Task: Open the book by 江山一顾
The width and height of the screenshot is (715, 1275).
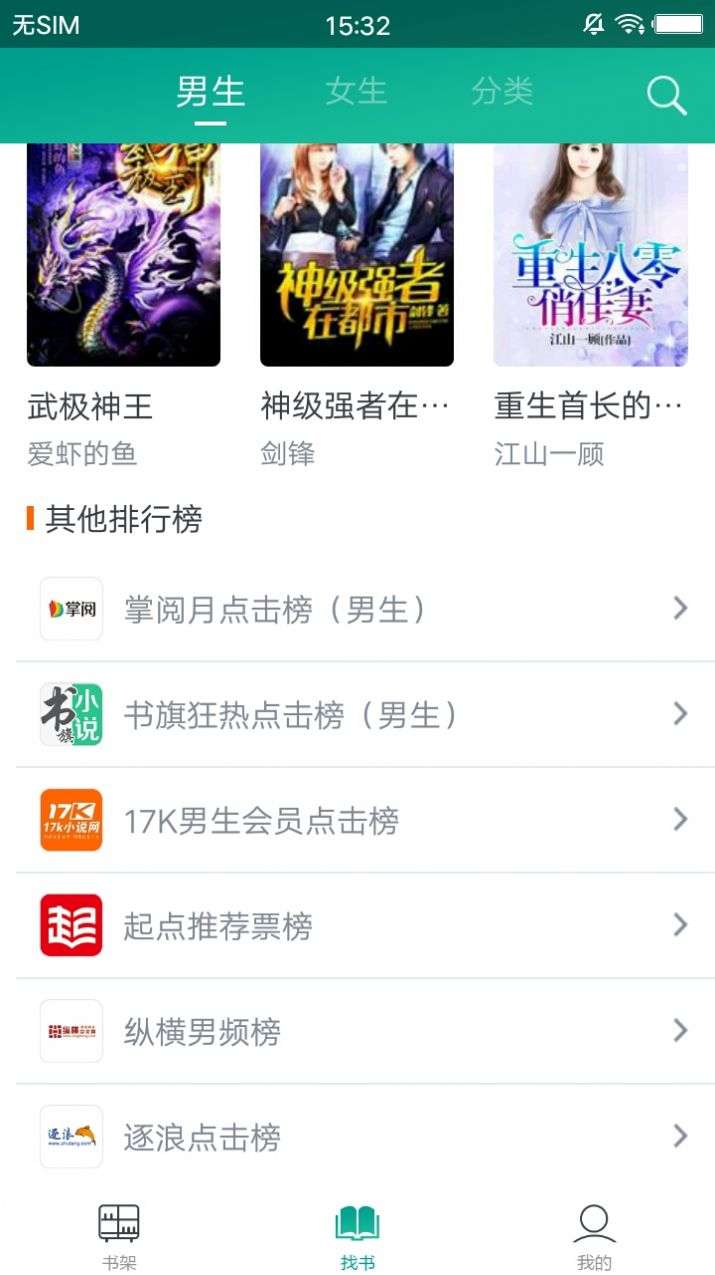Action: (x=590, y=260)
